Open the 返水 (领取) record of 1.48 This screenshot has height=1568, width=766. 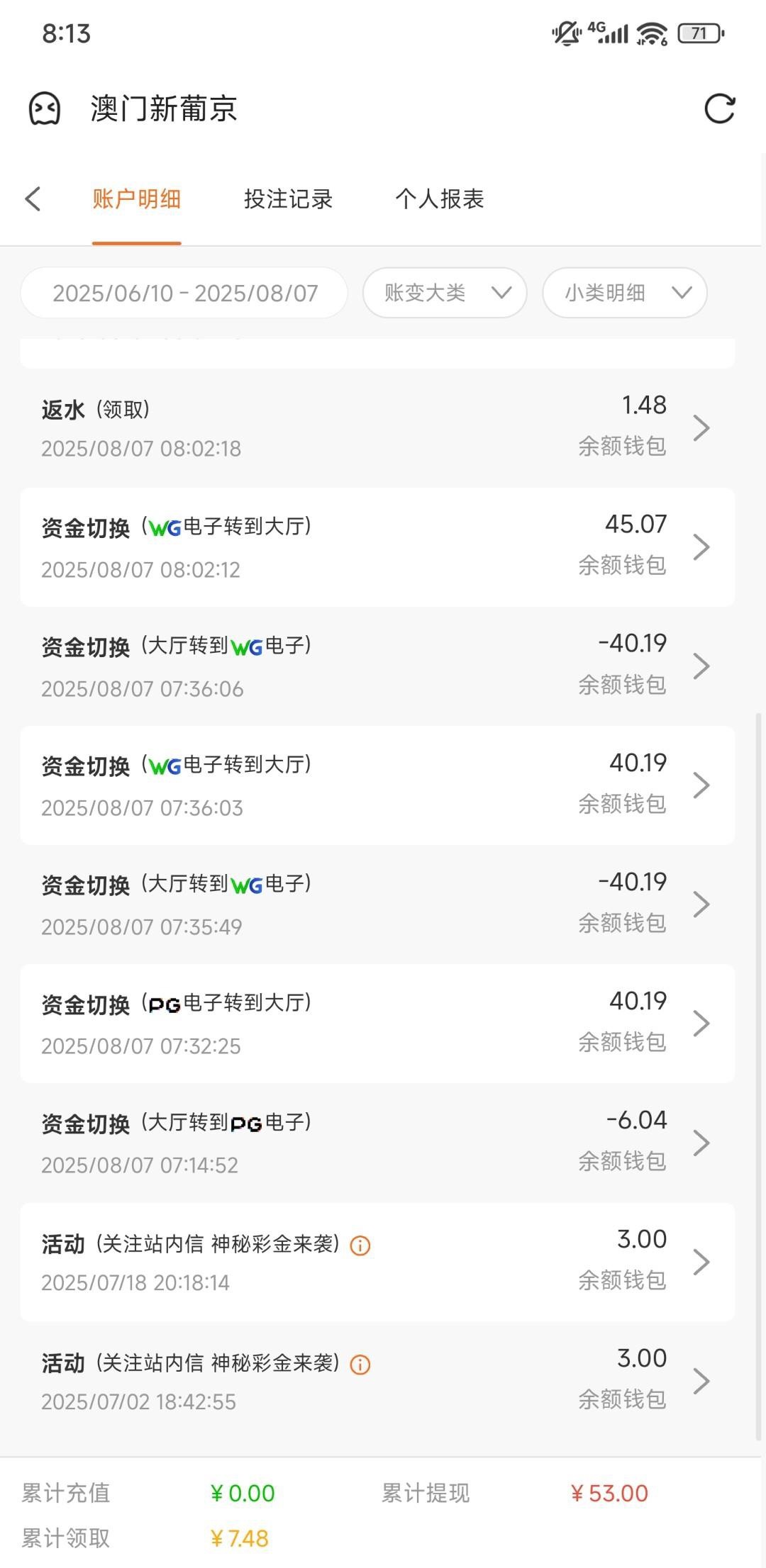tap(377, 427)
